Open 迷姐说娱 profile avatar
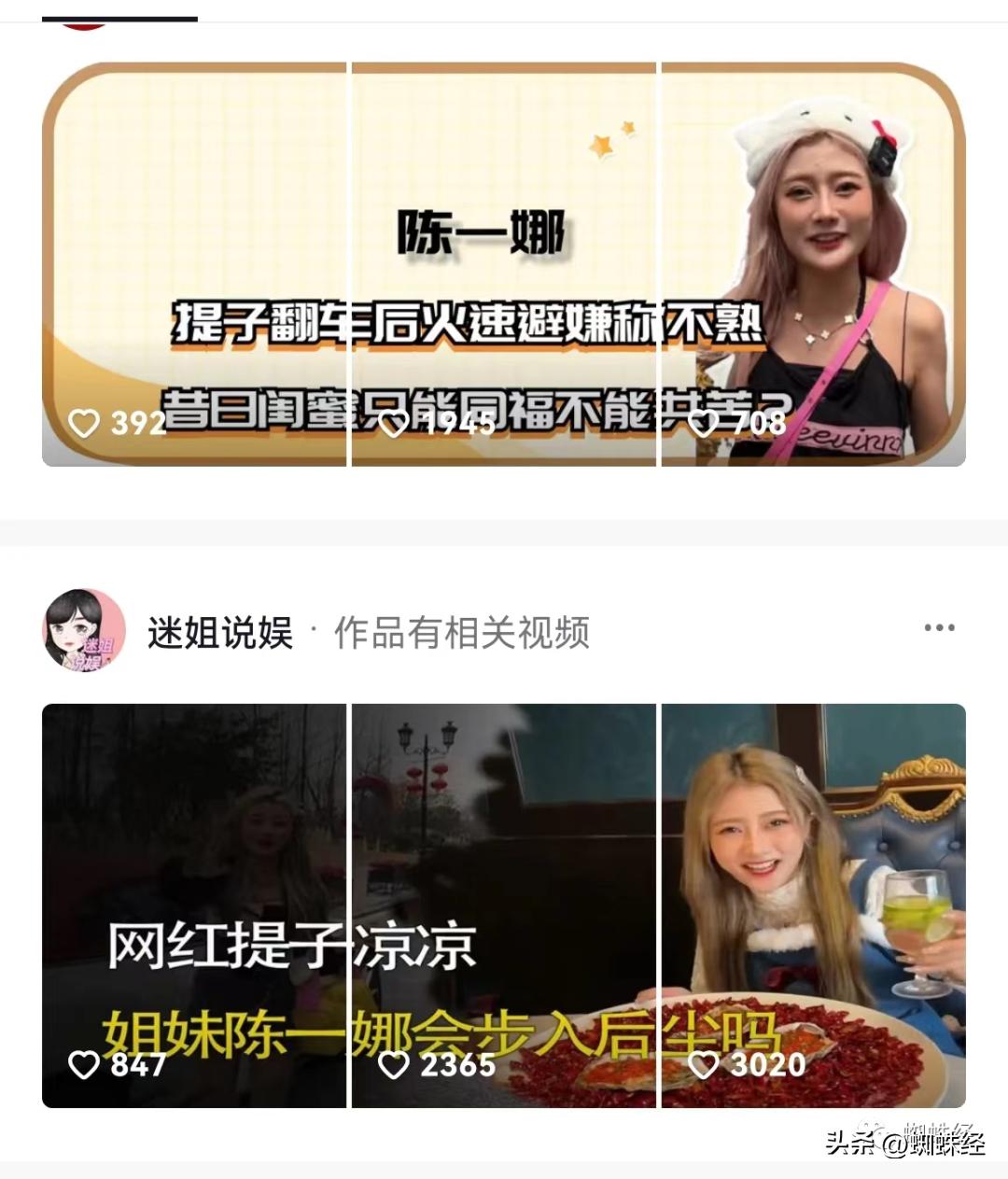The width and height of the screenshot is (1008, 1179). coord(84,630)
